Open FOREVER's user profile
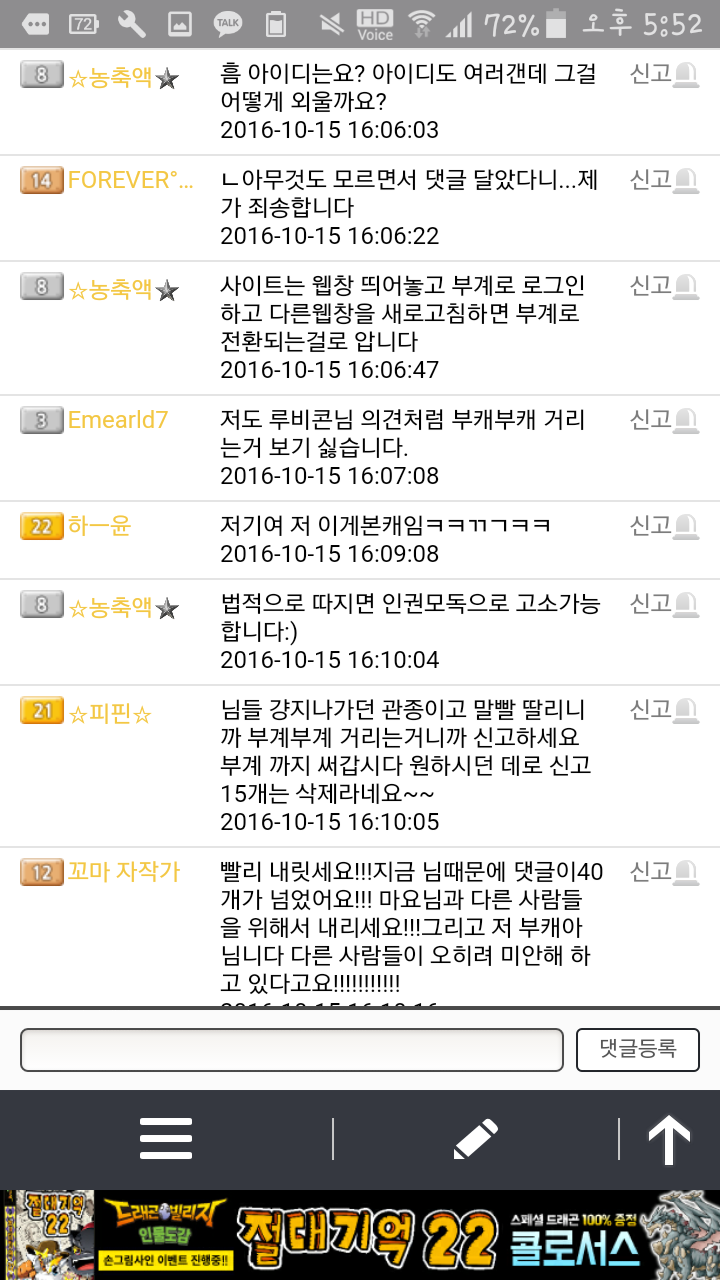 130,180
